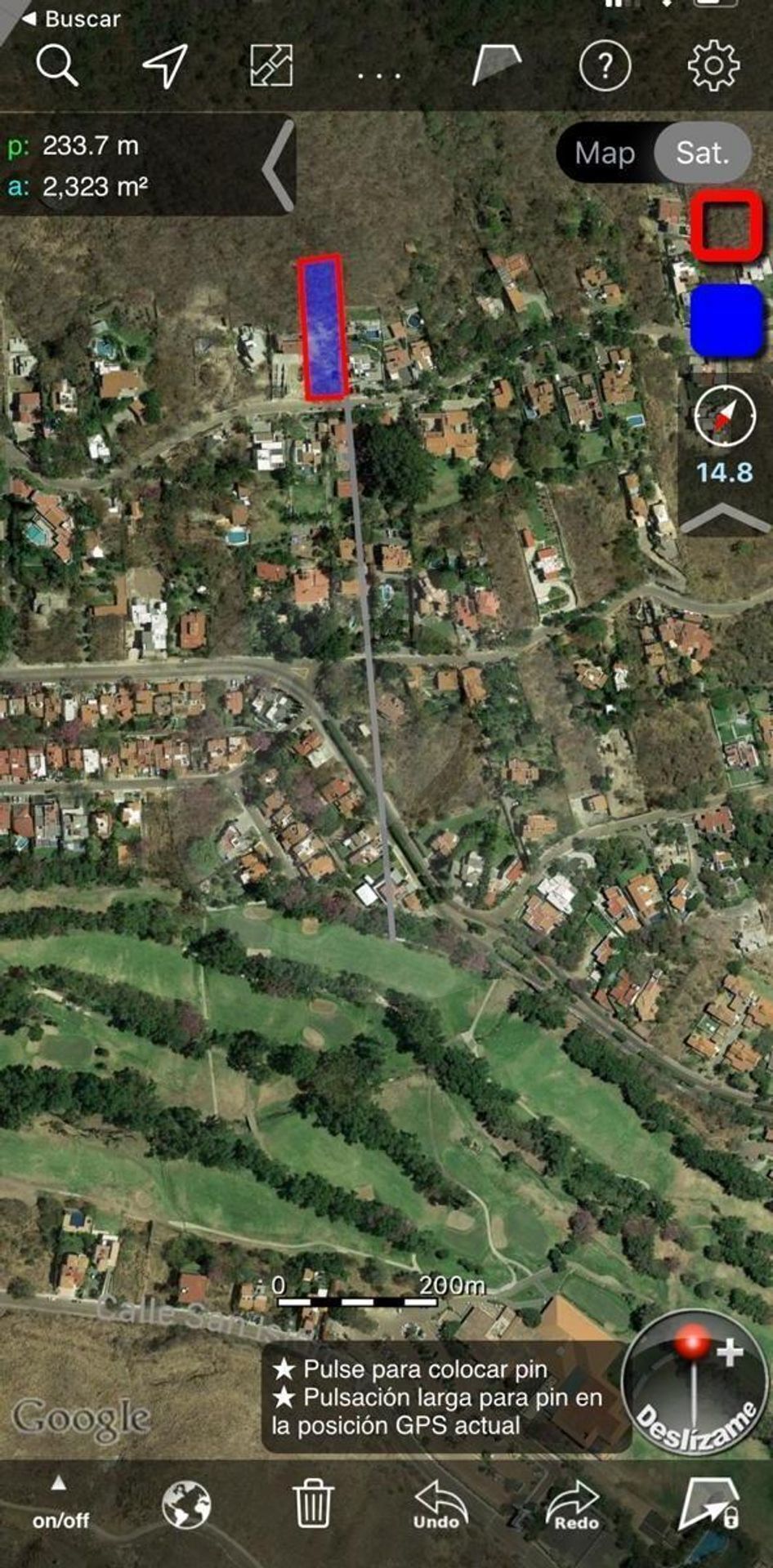Open the help question mark
This screenshot has width=773, height=1568.
[605, 65]
